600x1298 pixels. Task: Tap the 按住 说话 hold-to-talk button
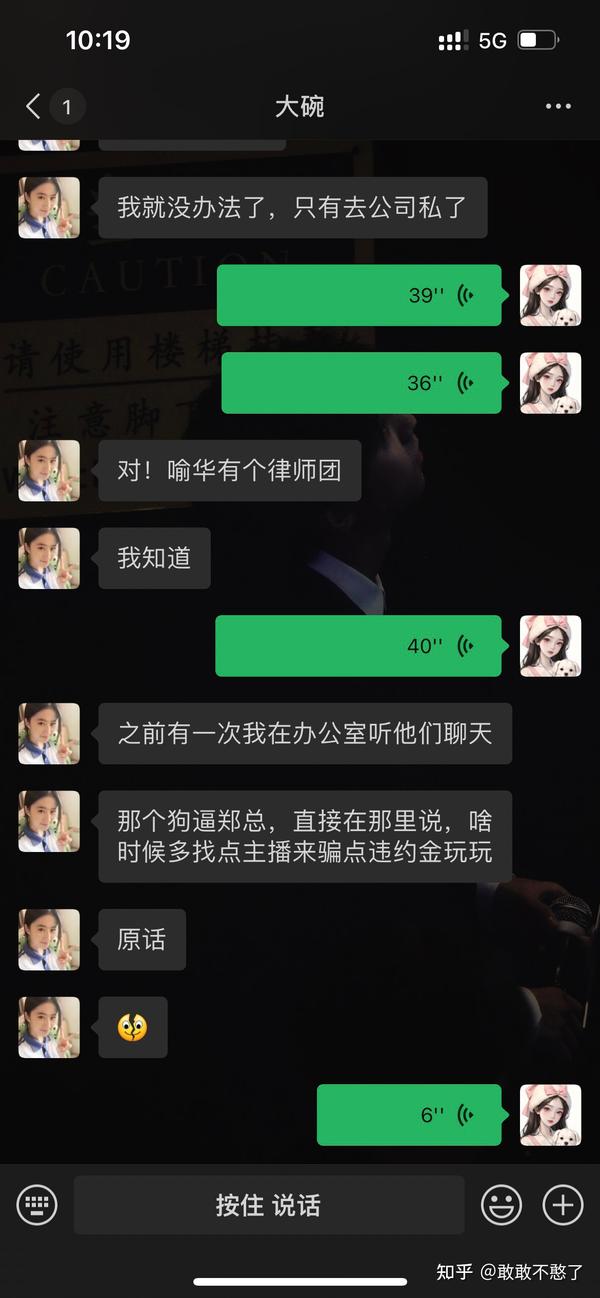(x=269, y=1205)
